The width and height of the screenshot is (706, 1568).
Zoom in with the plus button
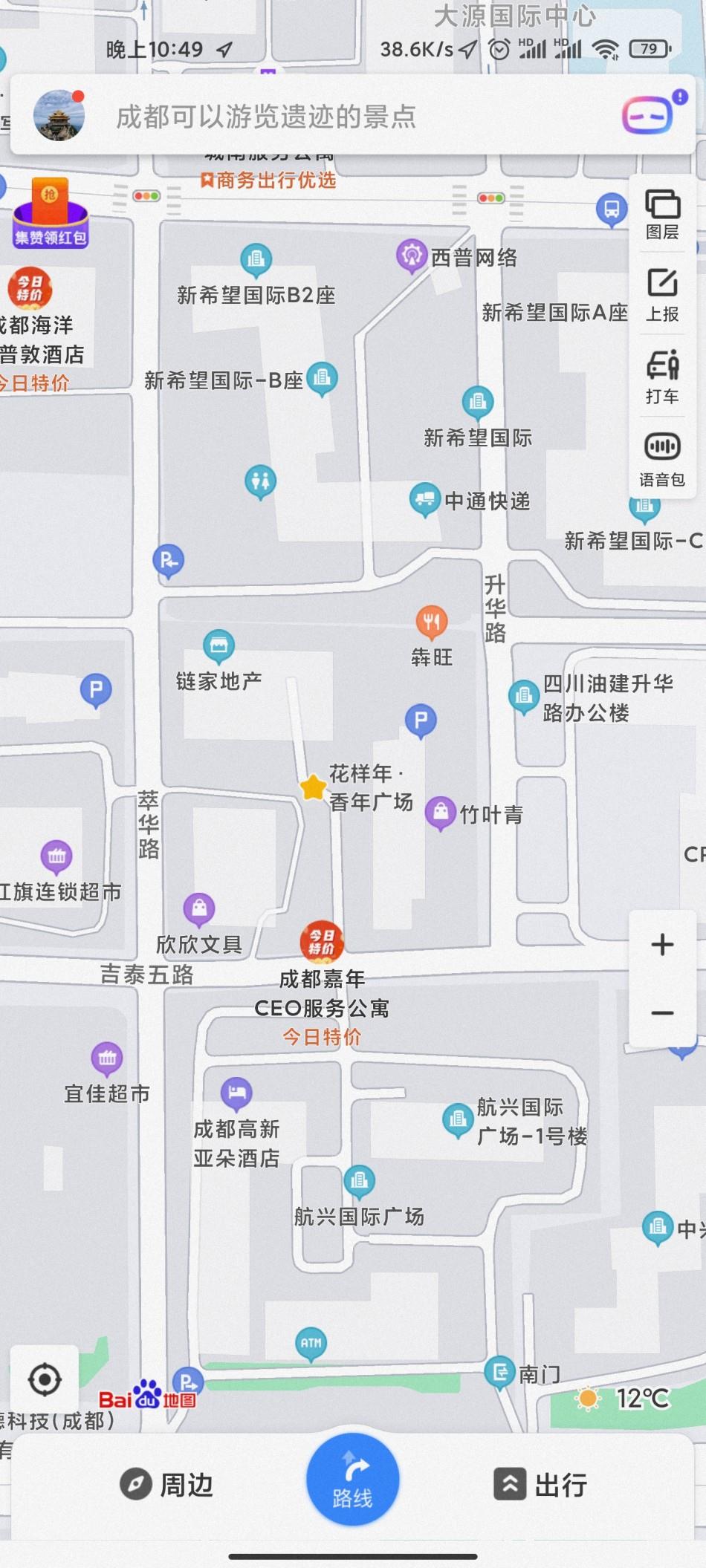662,945
